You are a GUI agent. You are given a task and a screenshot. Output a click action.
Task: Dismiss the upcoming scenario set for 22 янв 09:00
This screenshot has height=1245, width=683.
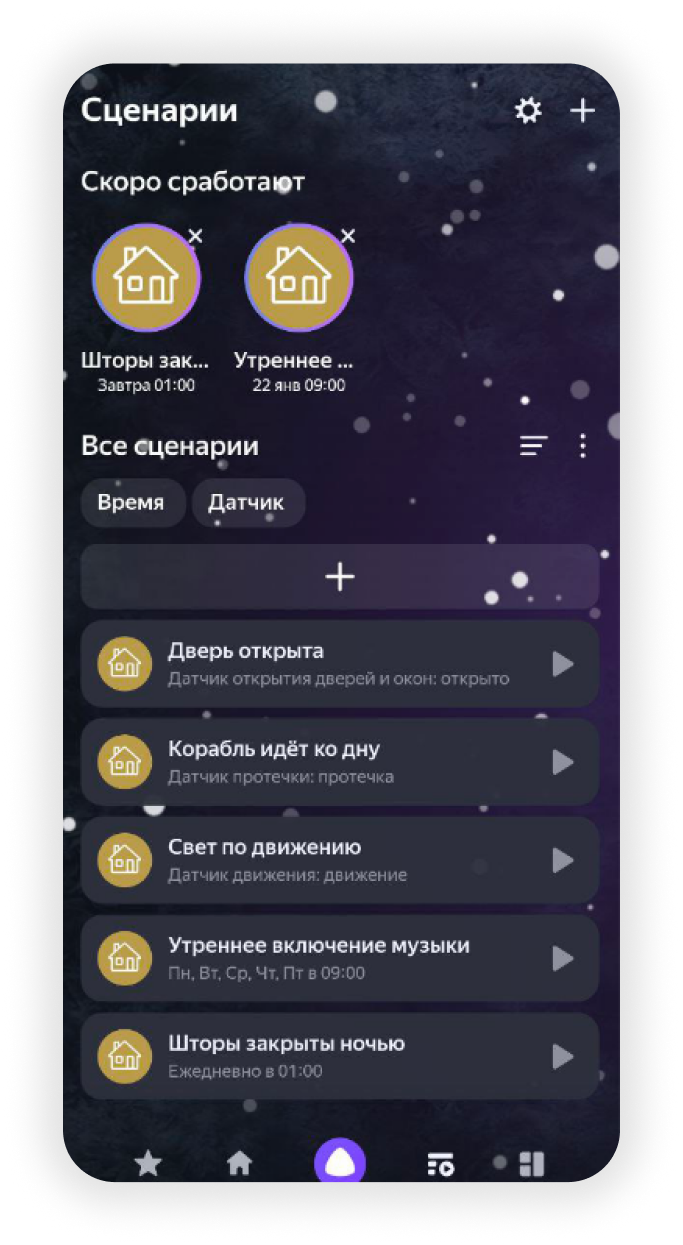pos(348,236)
